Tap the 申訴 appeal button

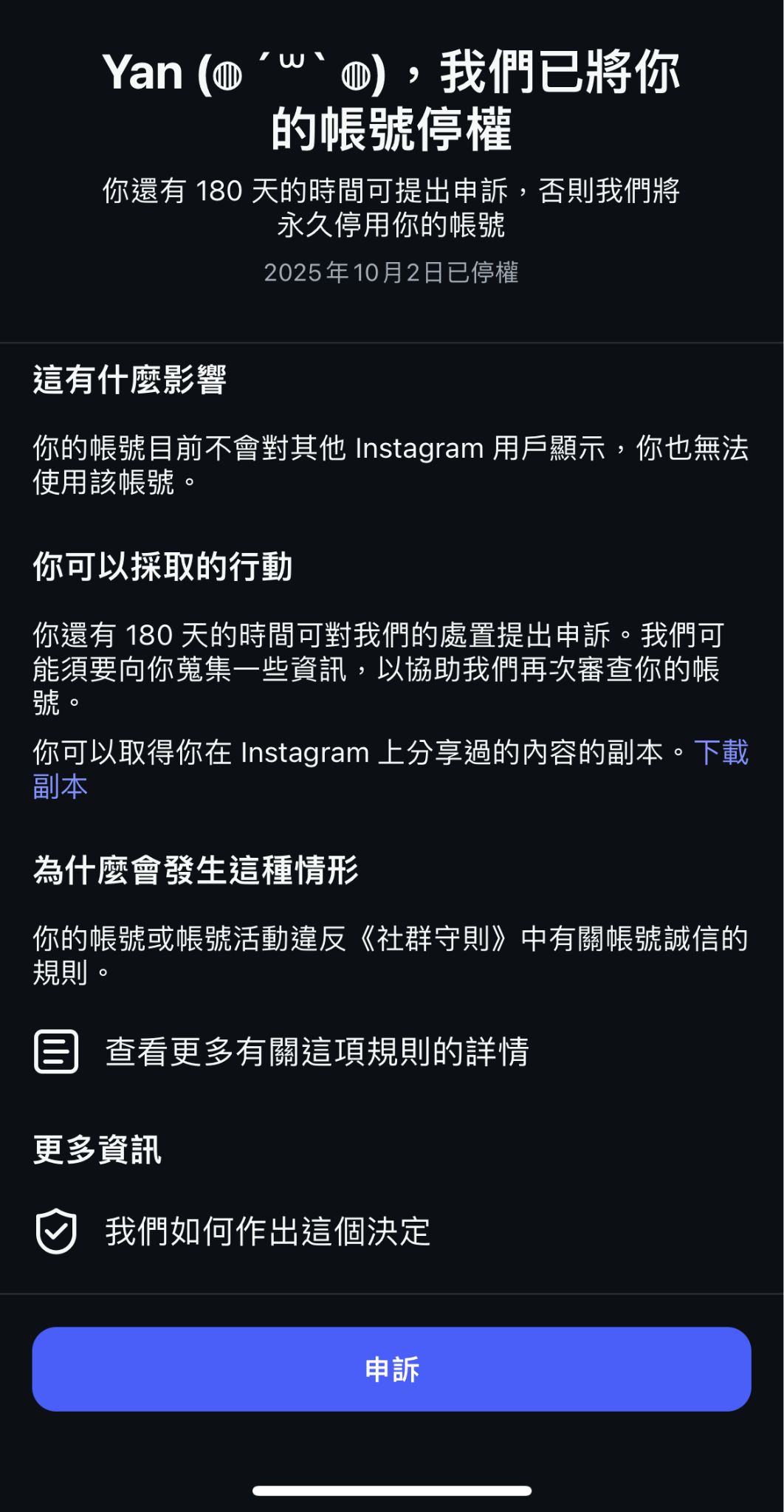pos(391,1370)
